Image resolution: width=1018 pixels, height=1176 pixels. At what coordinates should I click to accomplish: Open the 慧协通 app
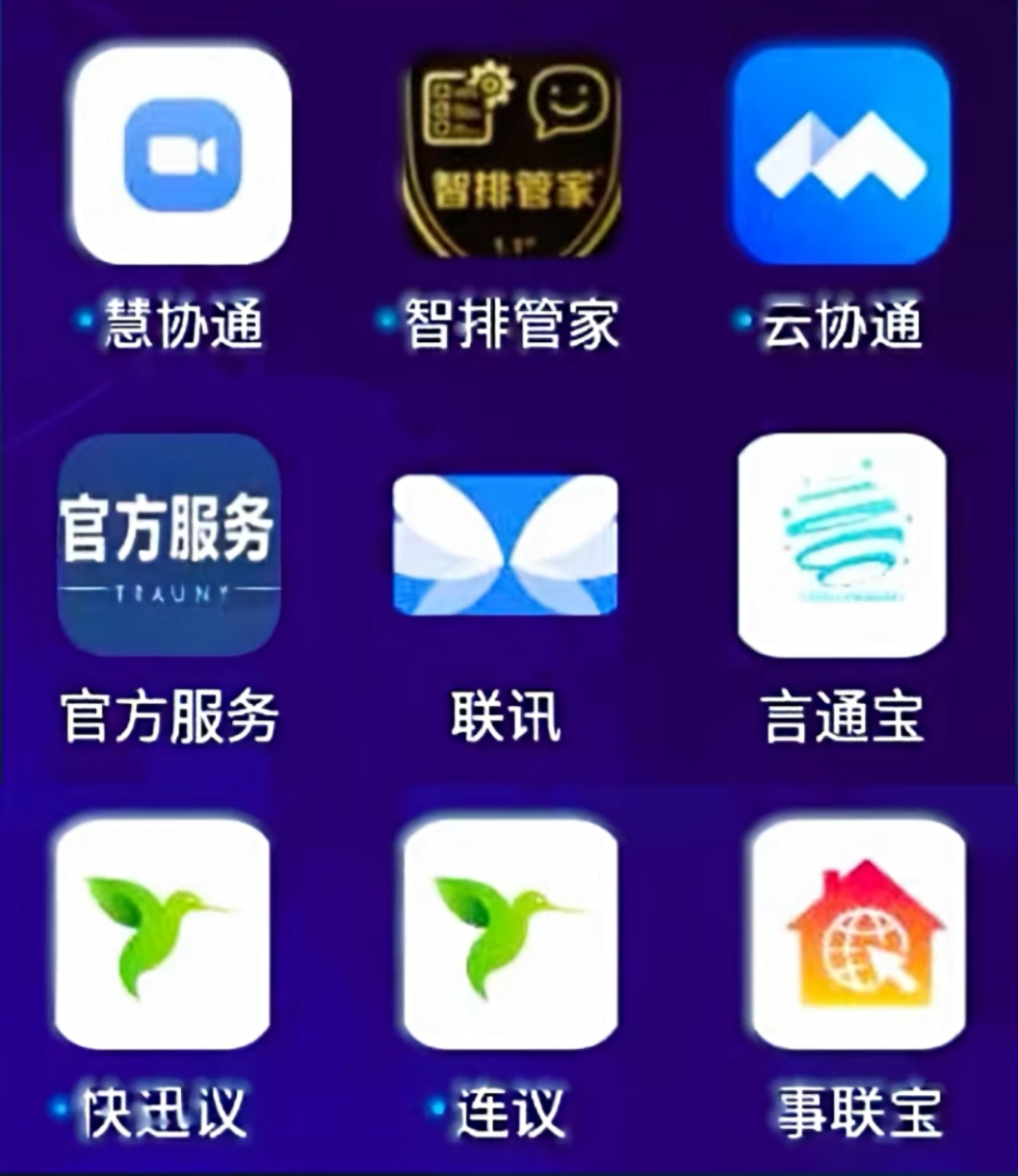coord(182,156)
